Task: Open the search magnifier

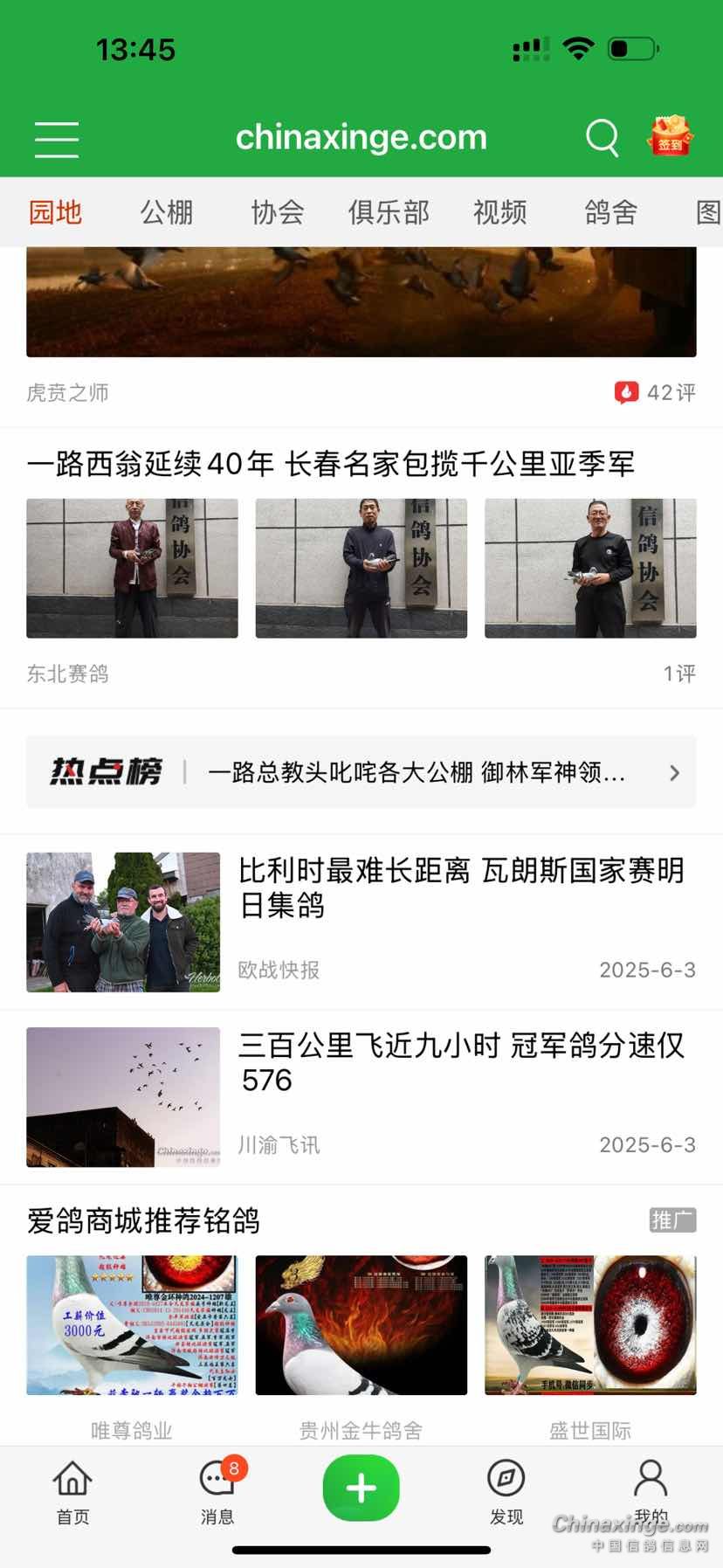Action: (x=602, y=137)
